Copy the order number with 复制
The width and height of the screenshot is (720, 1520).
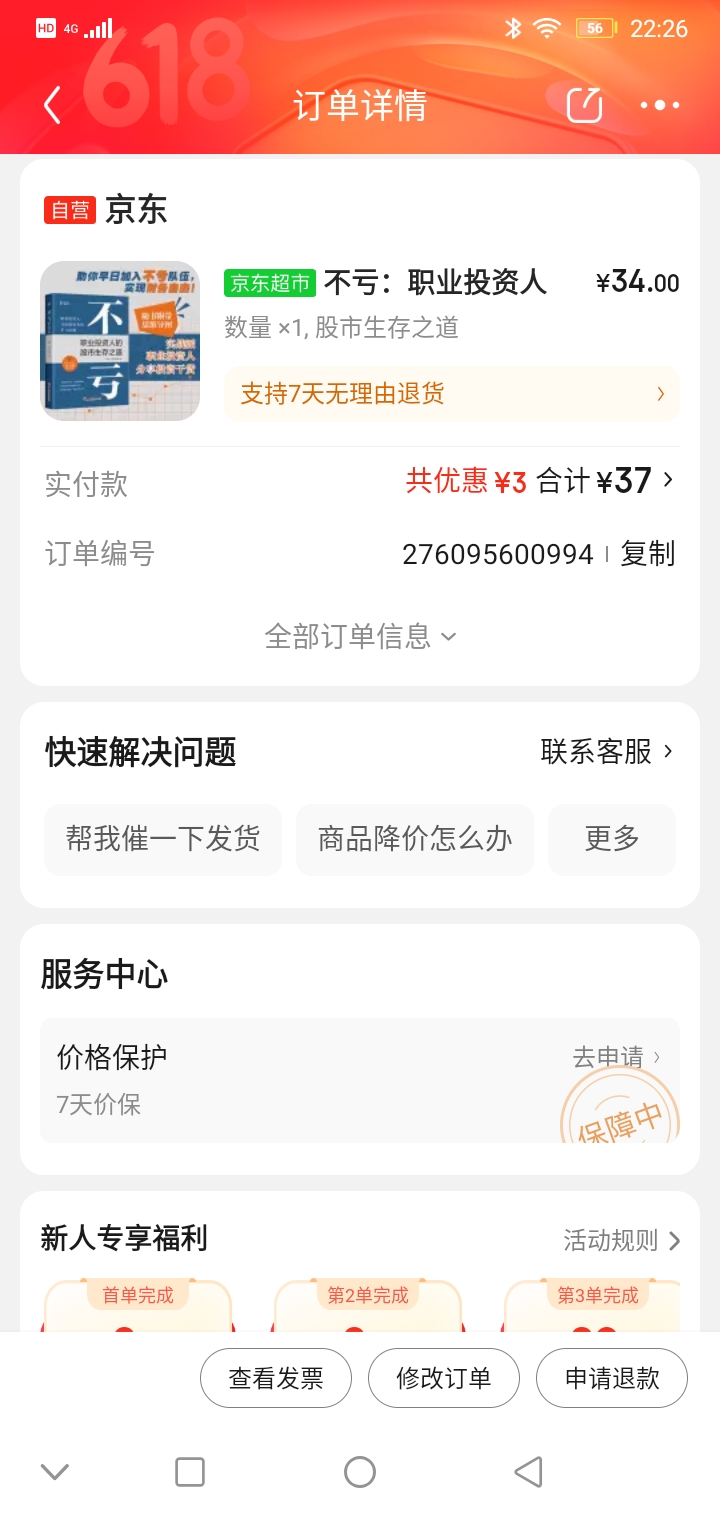[x=648, y=554]
